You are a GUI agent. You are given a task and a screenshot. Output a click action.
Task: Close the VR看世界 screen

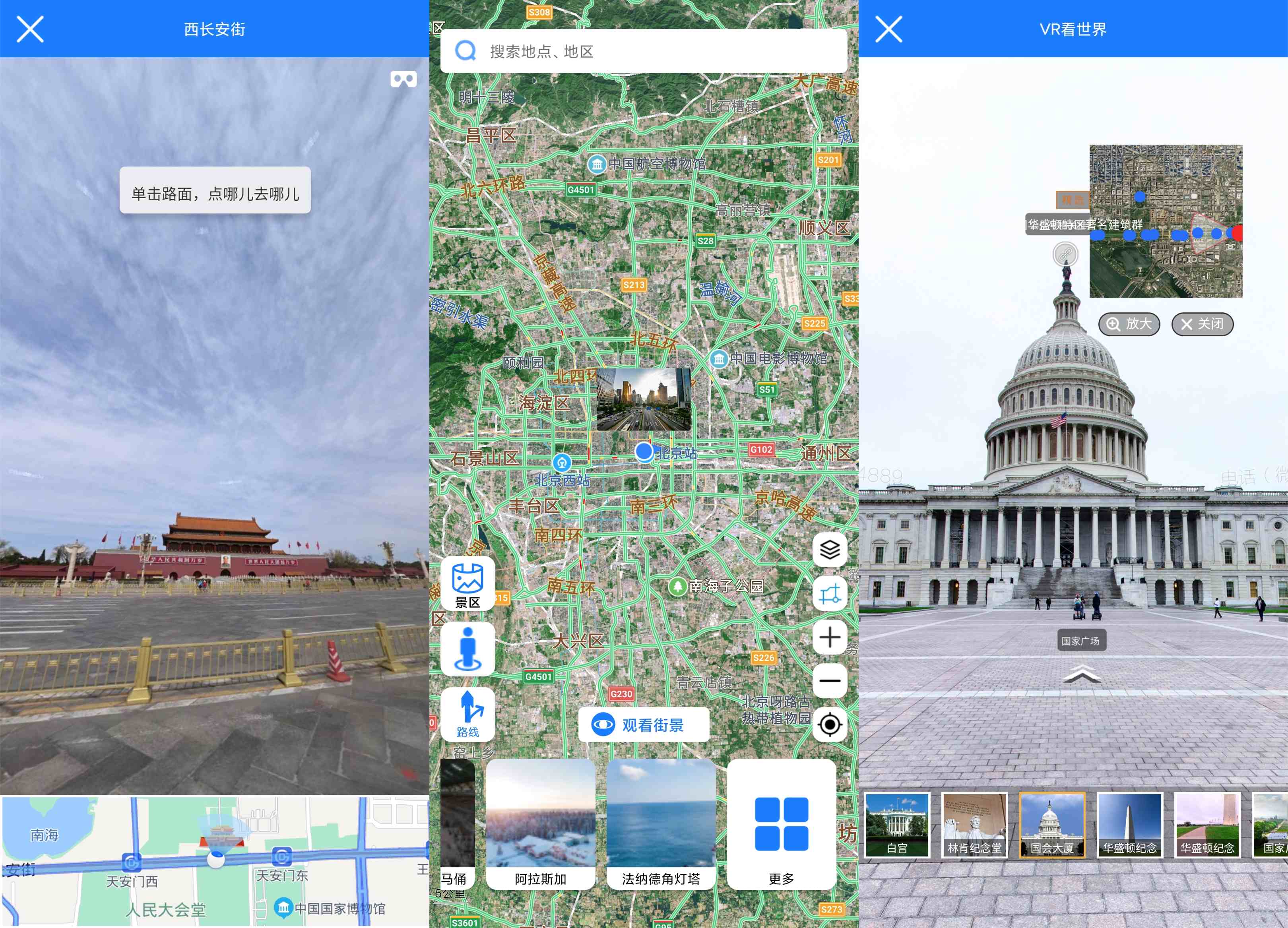click(889, 29)
